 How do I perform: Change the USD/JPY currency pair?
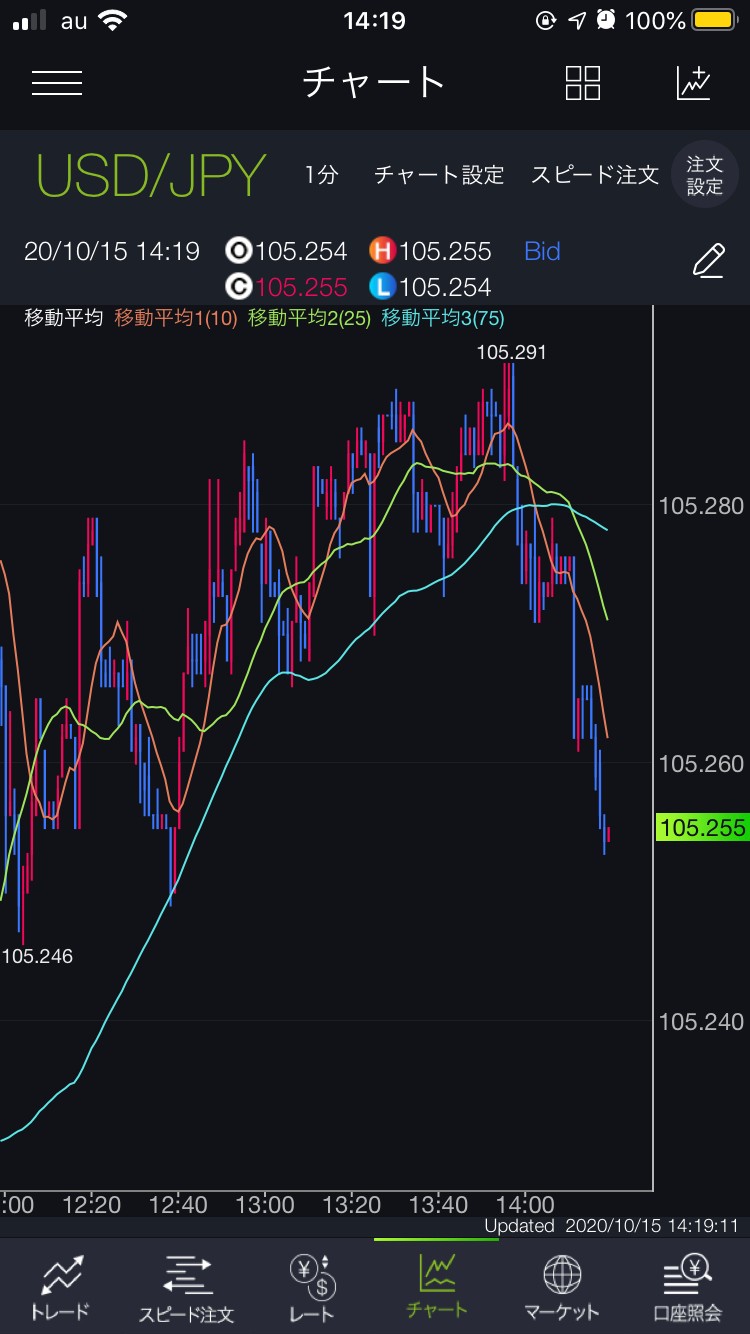152,175
